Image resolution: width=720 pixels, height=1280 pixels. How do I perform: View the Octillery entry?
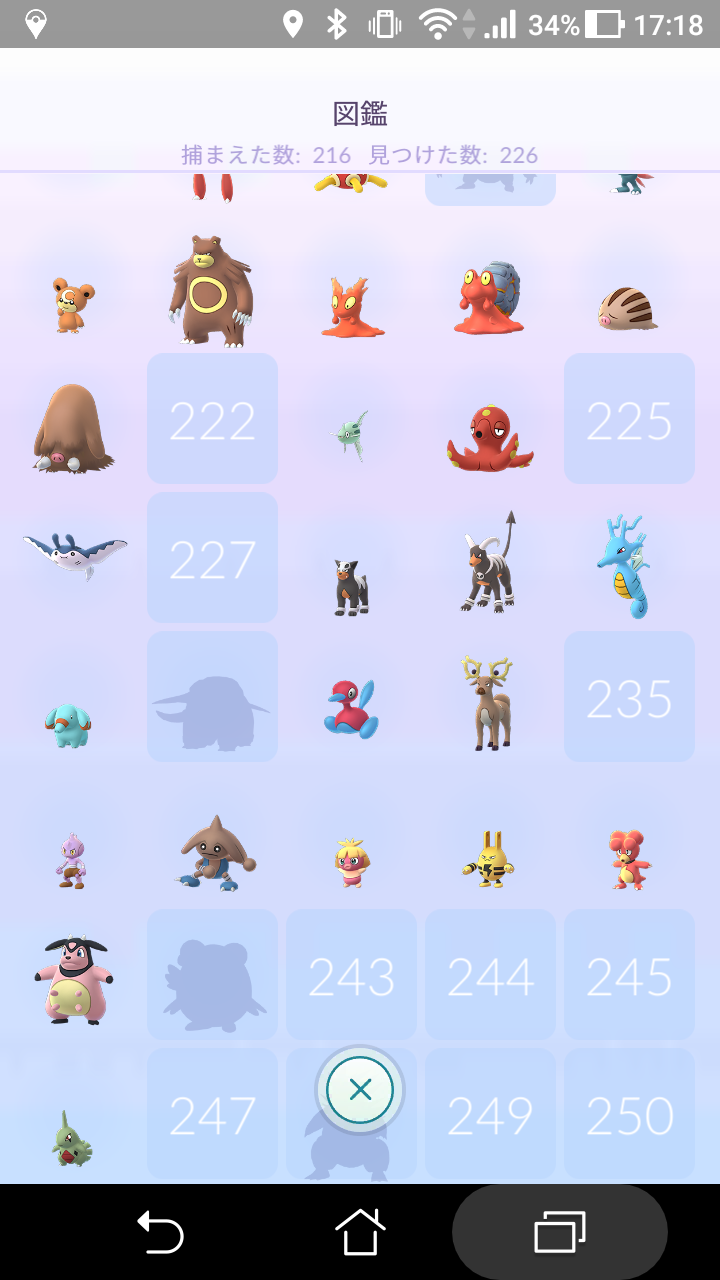pyautogui.click(x=490, y=437)
